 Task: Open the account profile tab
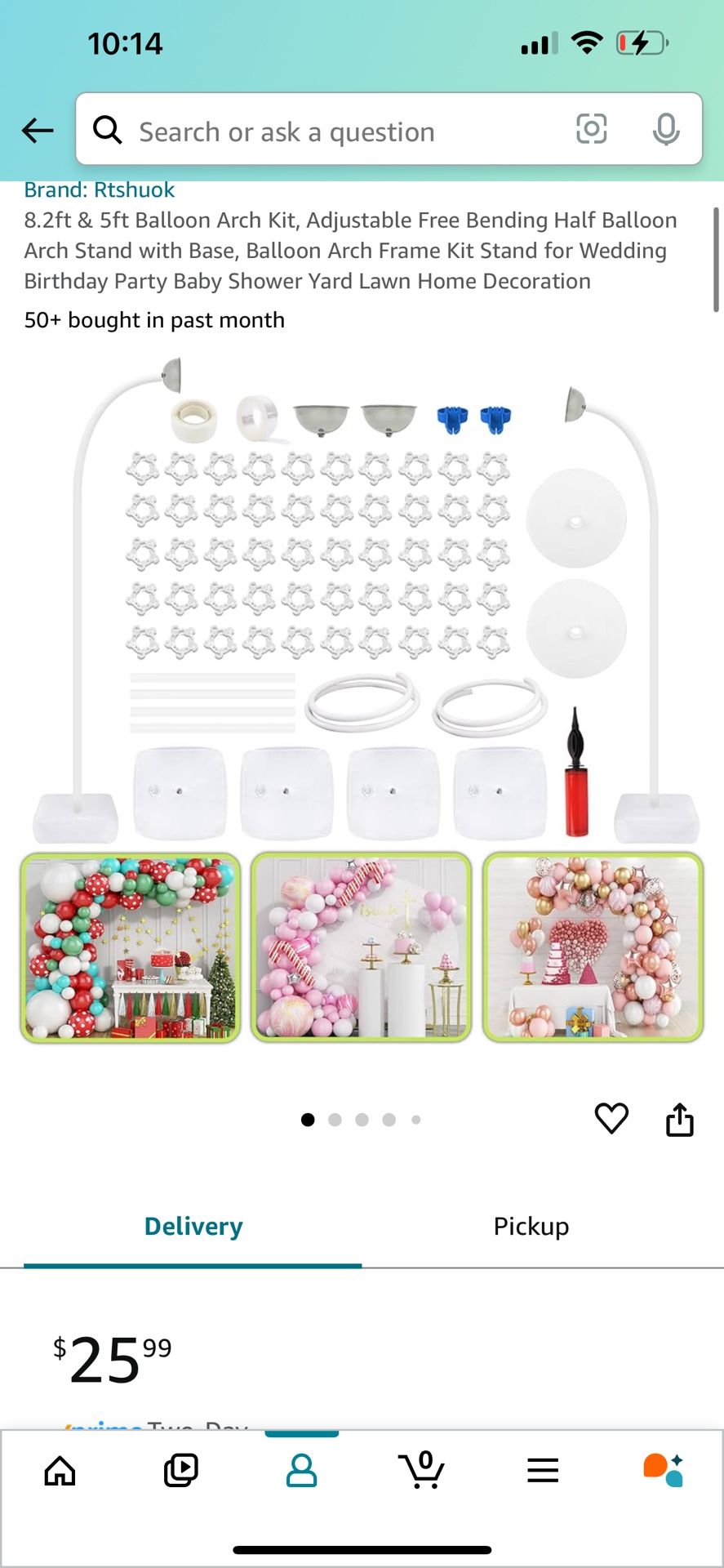301,1471
